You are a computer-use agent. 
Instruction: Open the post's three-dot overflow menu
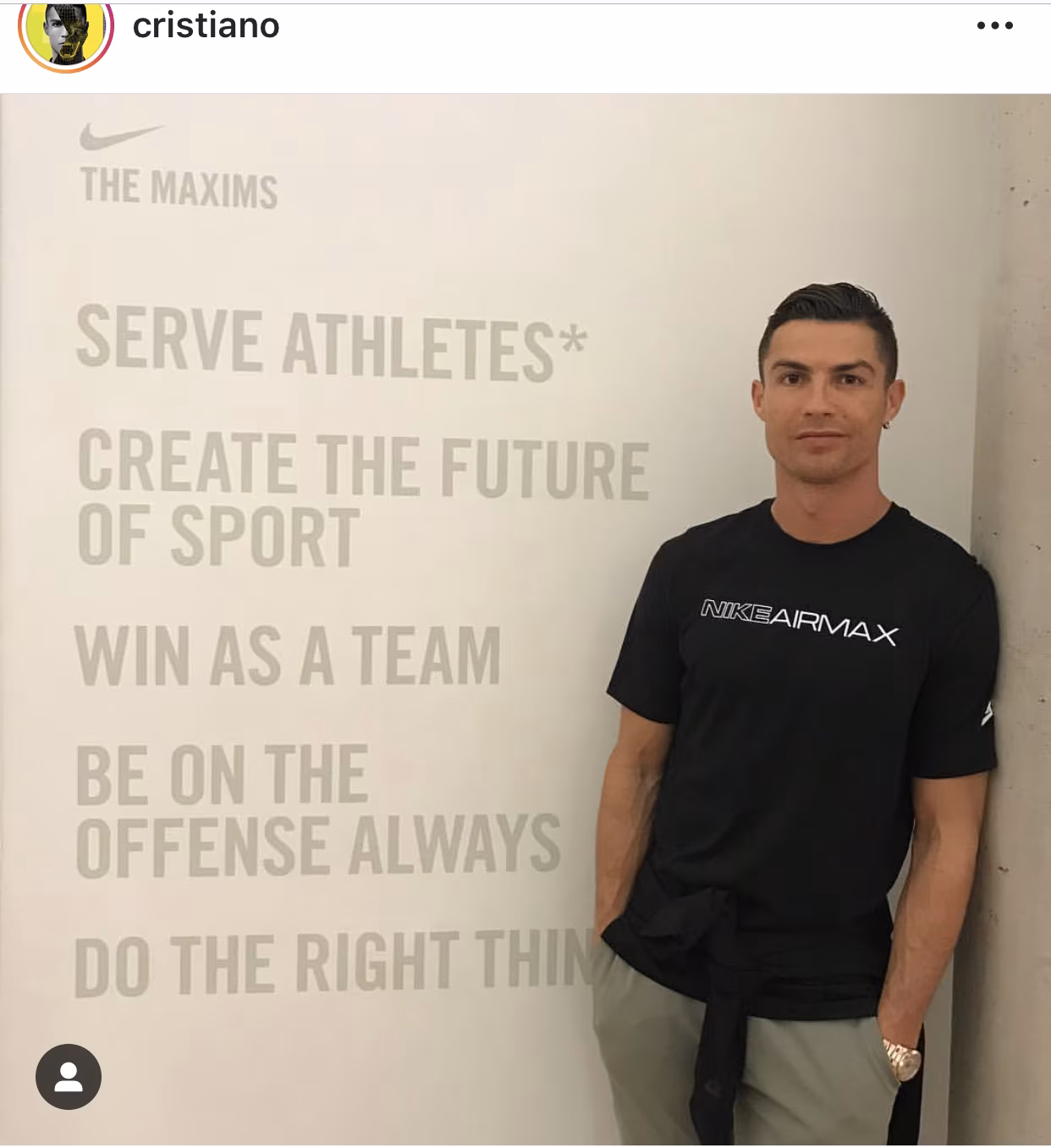pos(994,26)
